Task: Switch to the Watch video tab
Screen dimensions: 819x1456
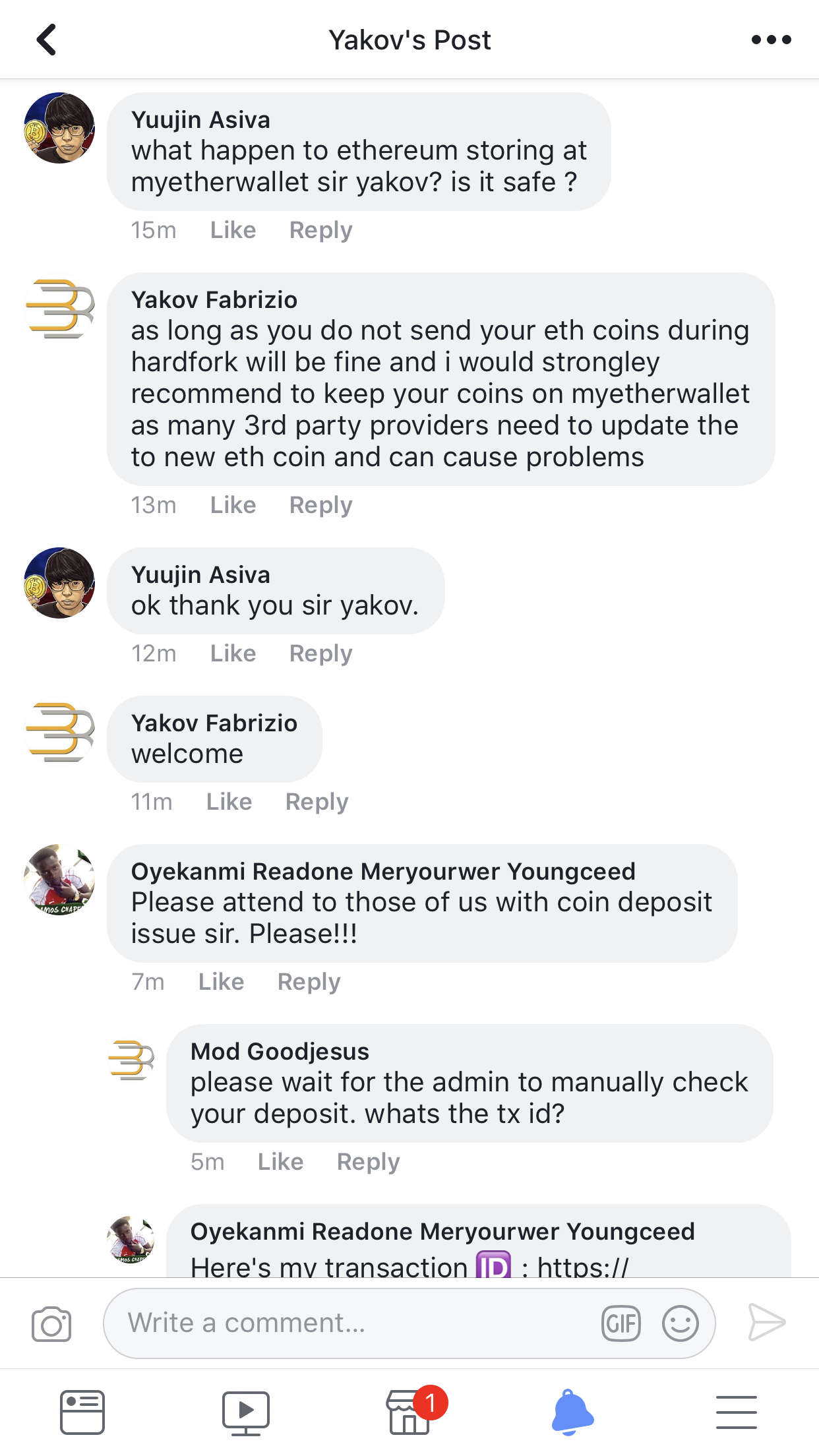Action: (x=245, y=1412)
